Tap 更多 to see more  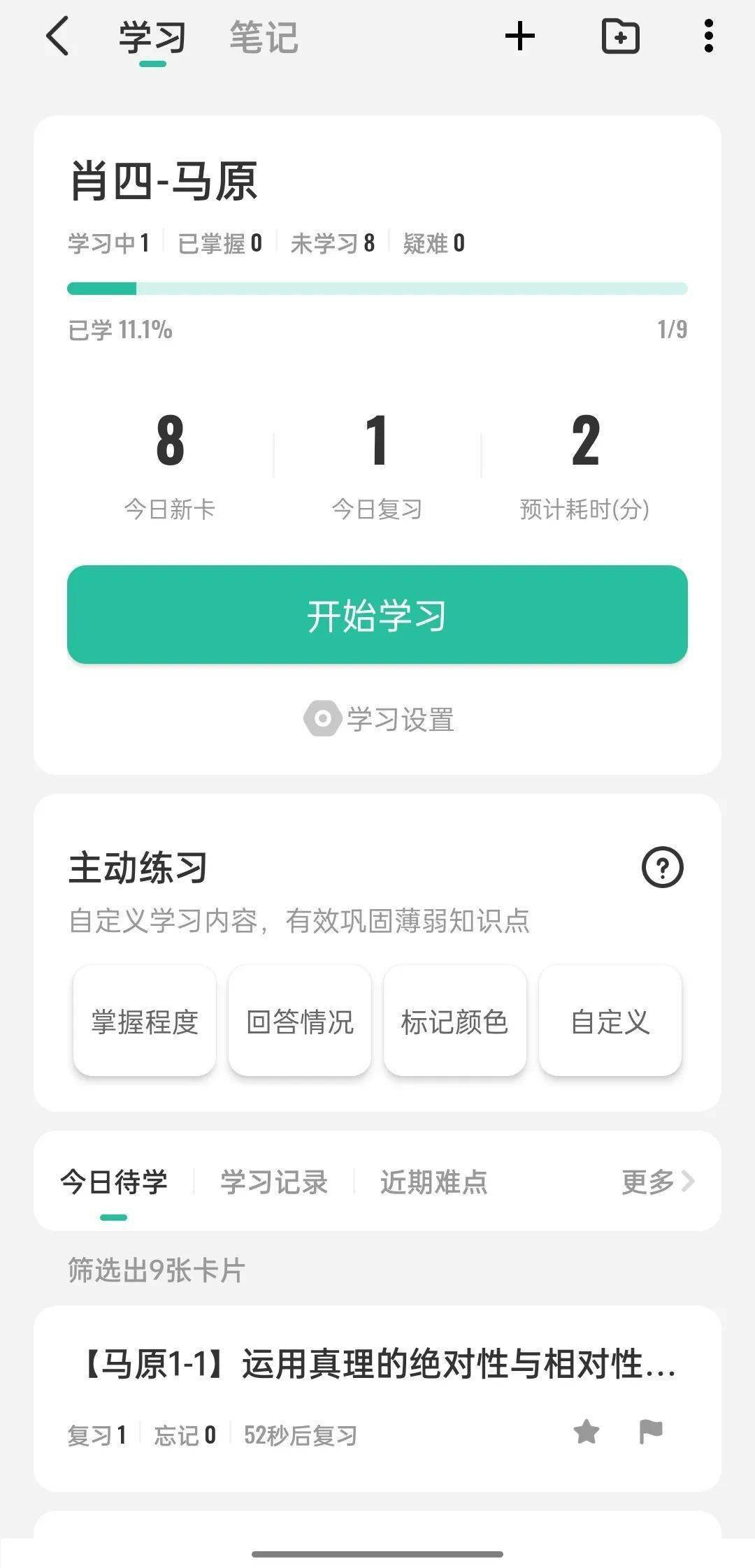[x=658, y=1182]
